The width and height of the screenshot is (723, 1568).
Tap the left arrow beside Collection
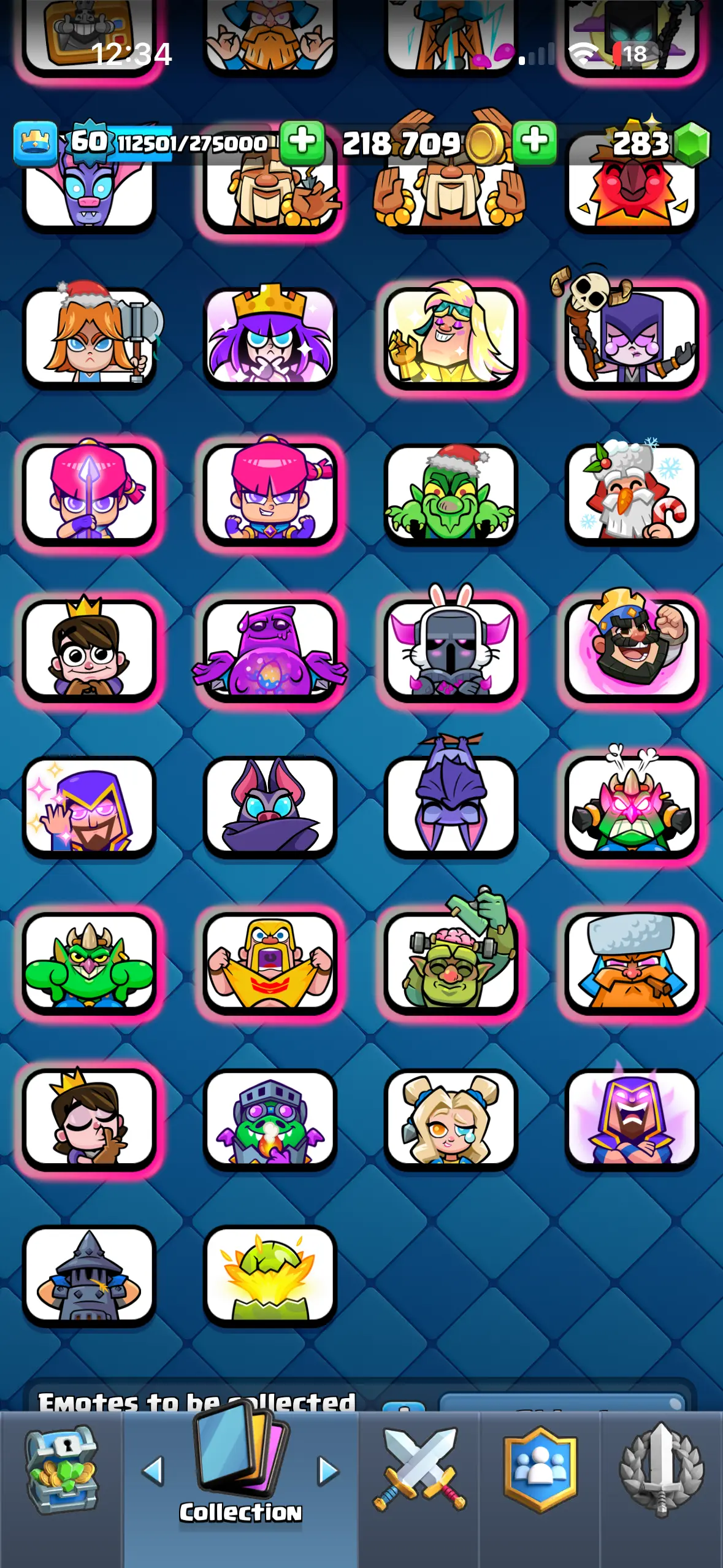[x=153, y=1471]
